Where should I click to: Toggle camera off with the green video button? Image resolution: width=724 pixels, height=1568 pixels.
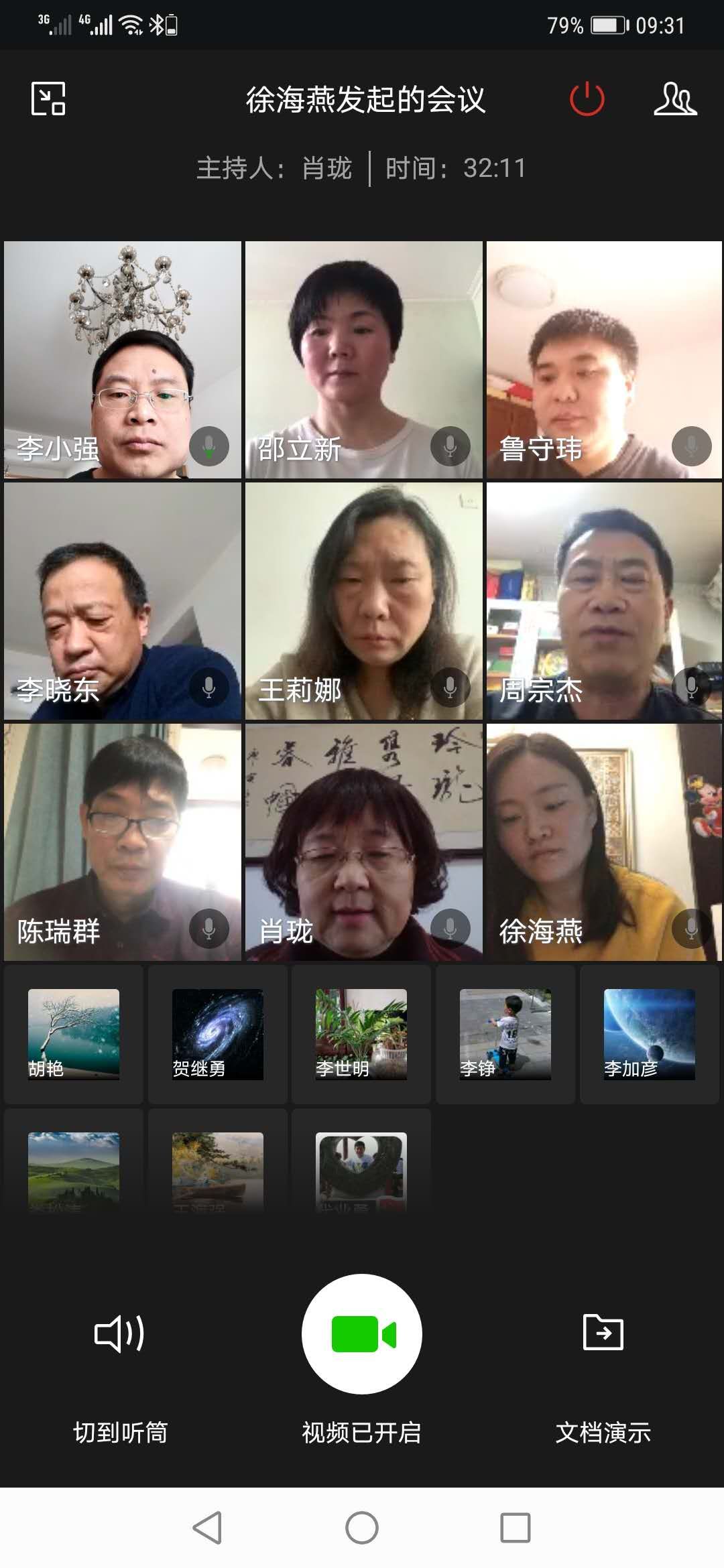point(362,1333)
